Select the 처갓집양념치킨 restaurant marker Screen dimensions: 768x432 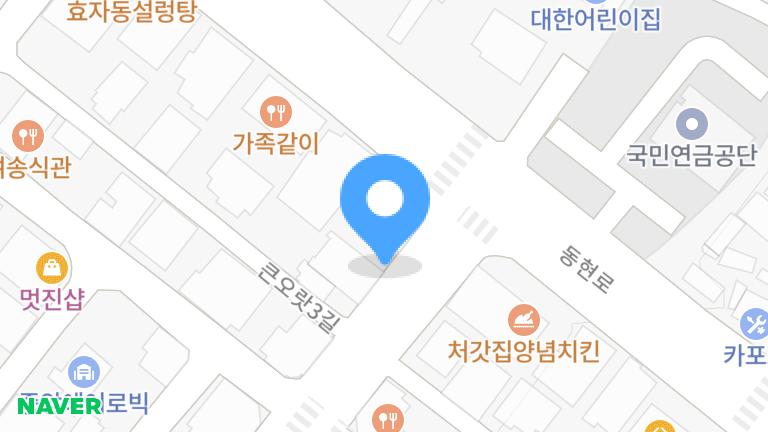524,320
